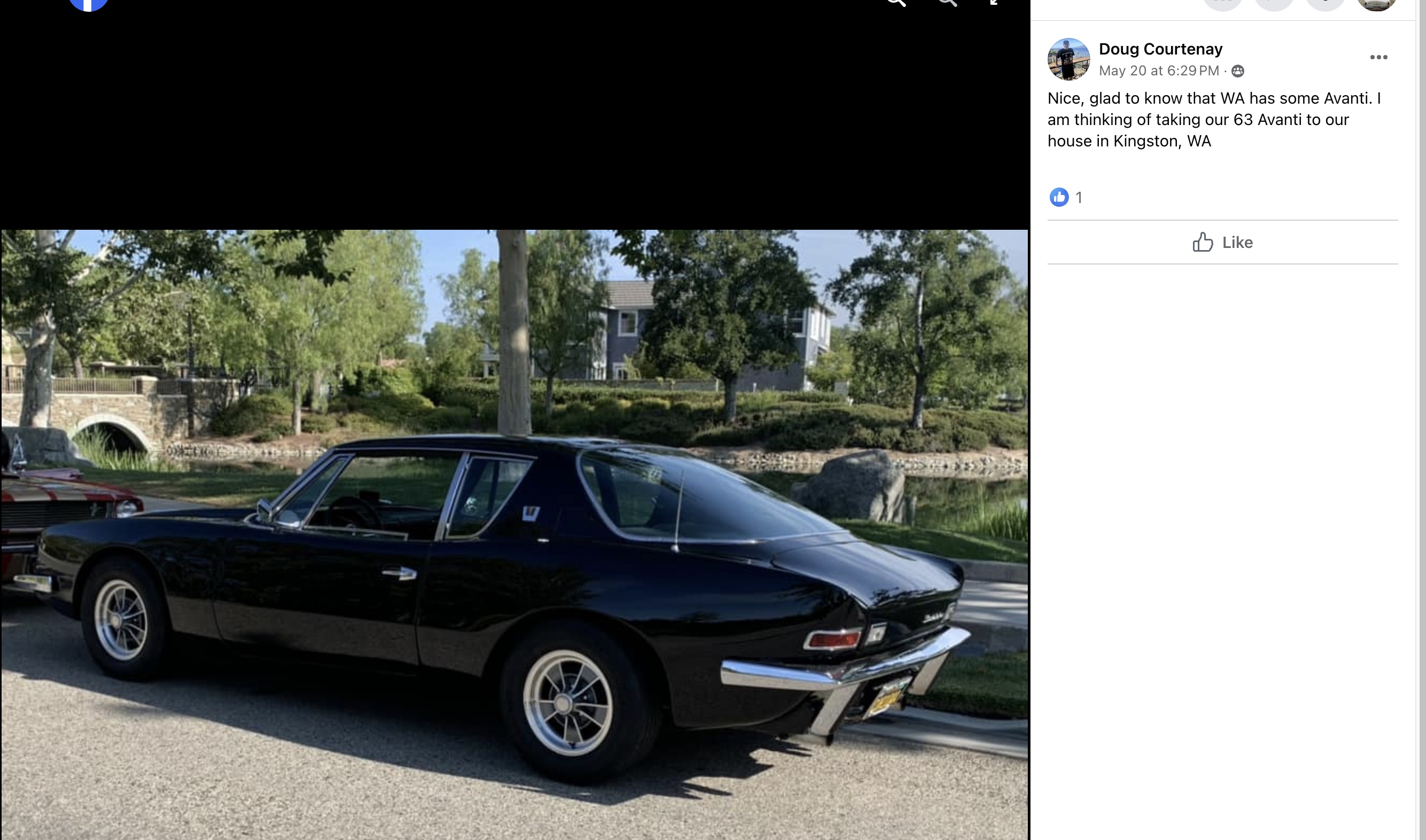This screenshot has height=840, width=1426.
Task: Open the May 20 at 6:29 PM timestamp
Action: click(x=1158, y=71)
